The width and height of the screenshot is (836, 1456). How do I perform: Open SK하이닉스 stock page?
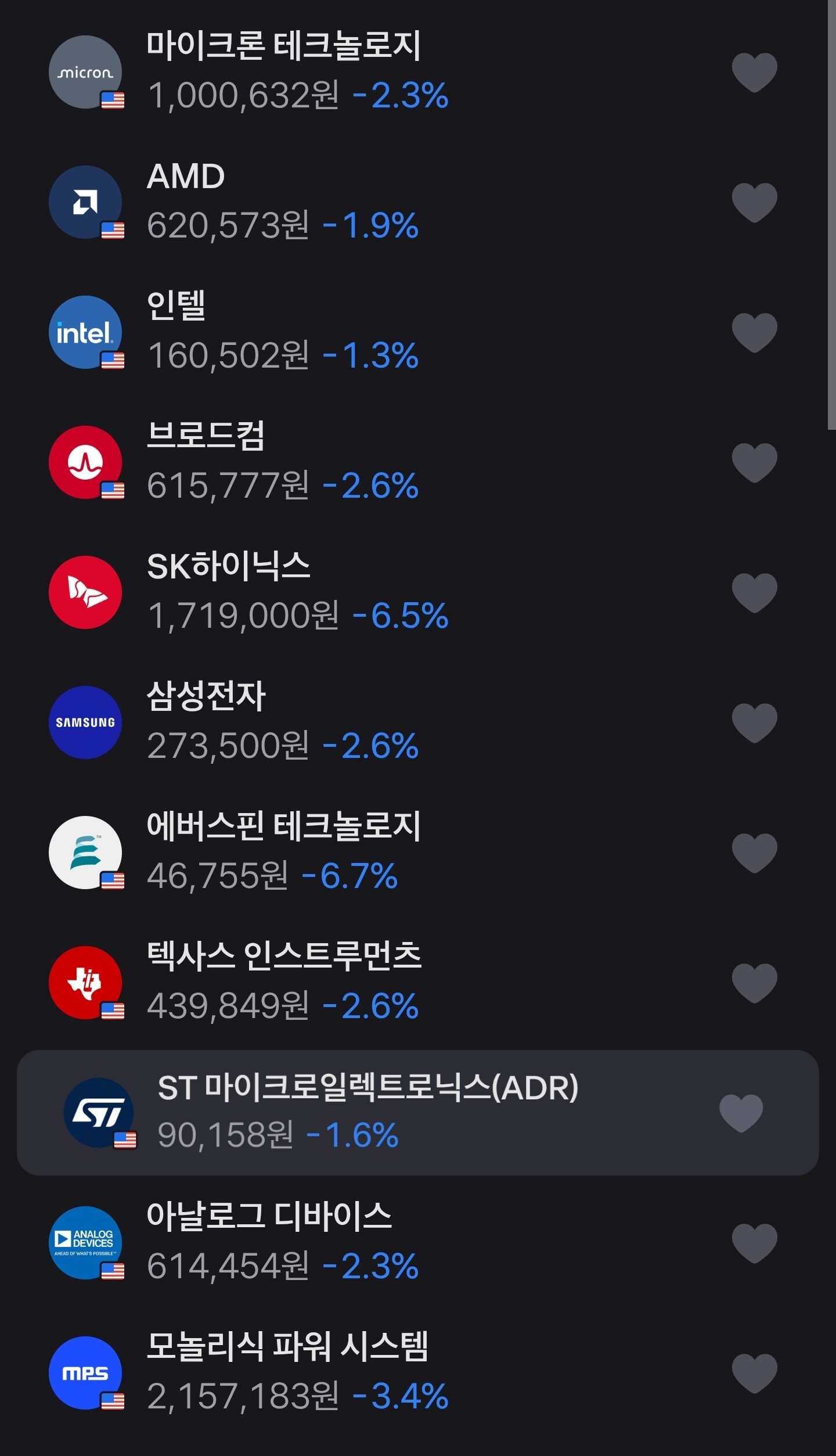pyautogui.click(x=418, y=592)
